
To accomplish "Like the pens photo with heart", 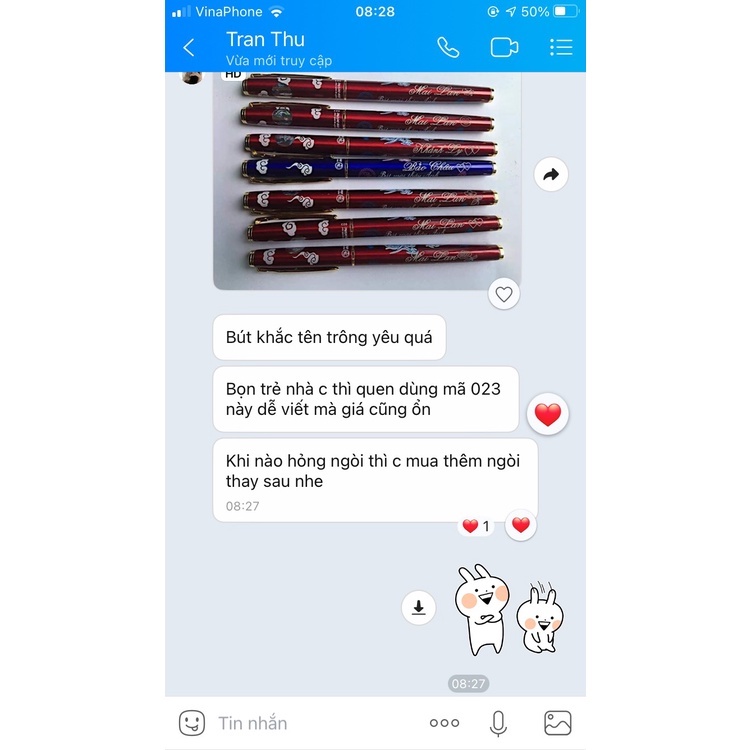I will 504,294.
